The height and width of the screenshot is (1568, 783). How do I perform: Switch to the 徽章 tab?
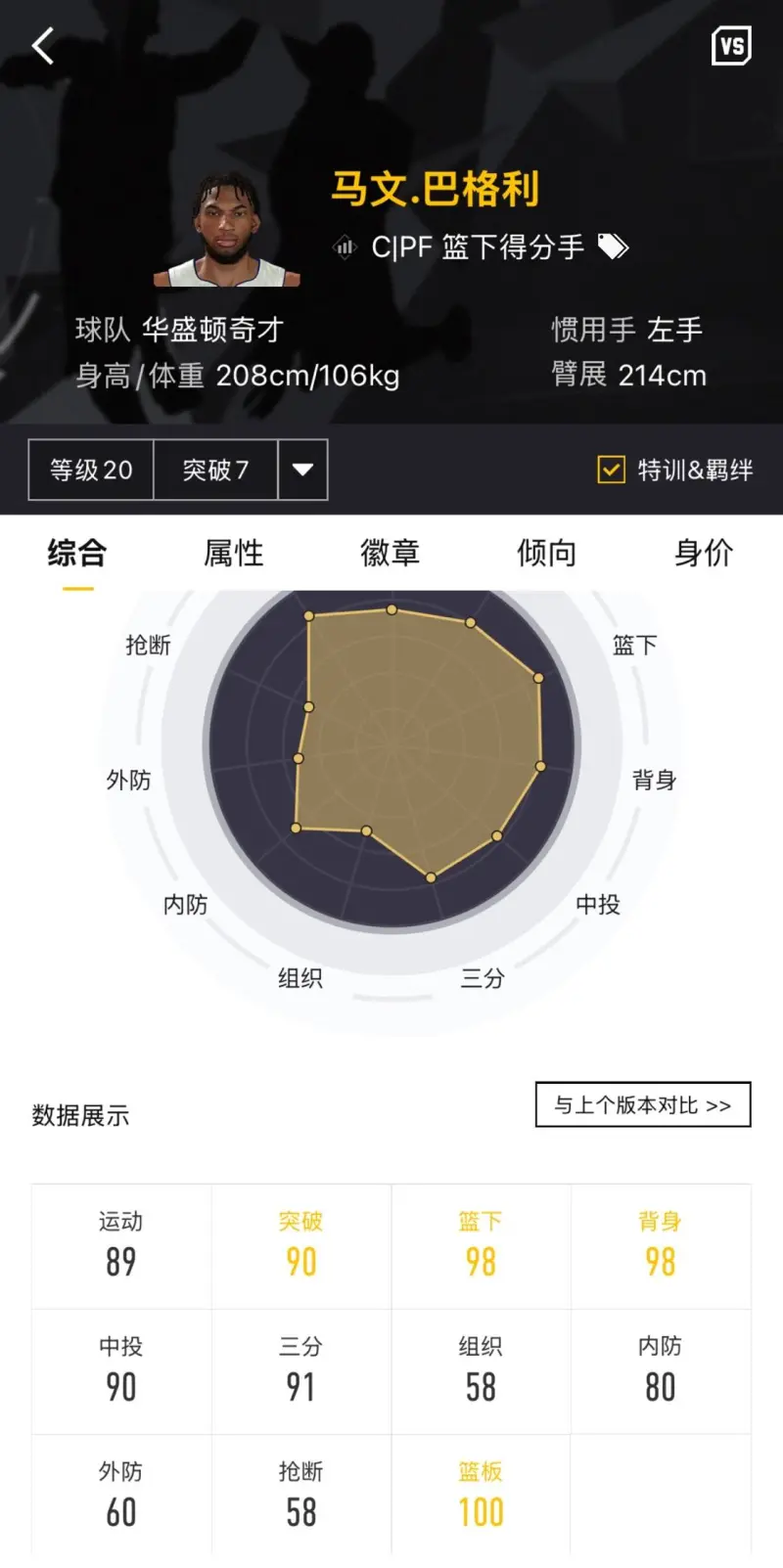[391, 554]
